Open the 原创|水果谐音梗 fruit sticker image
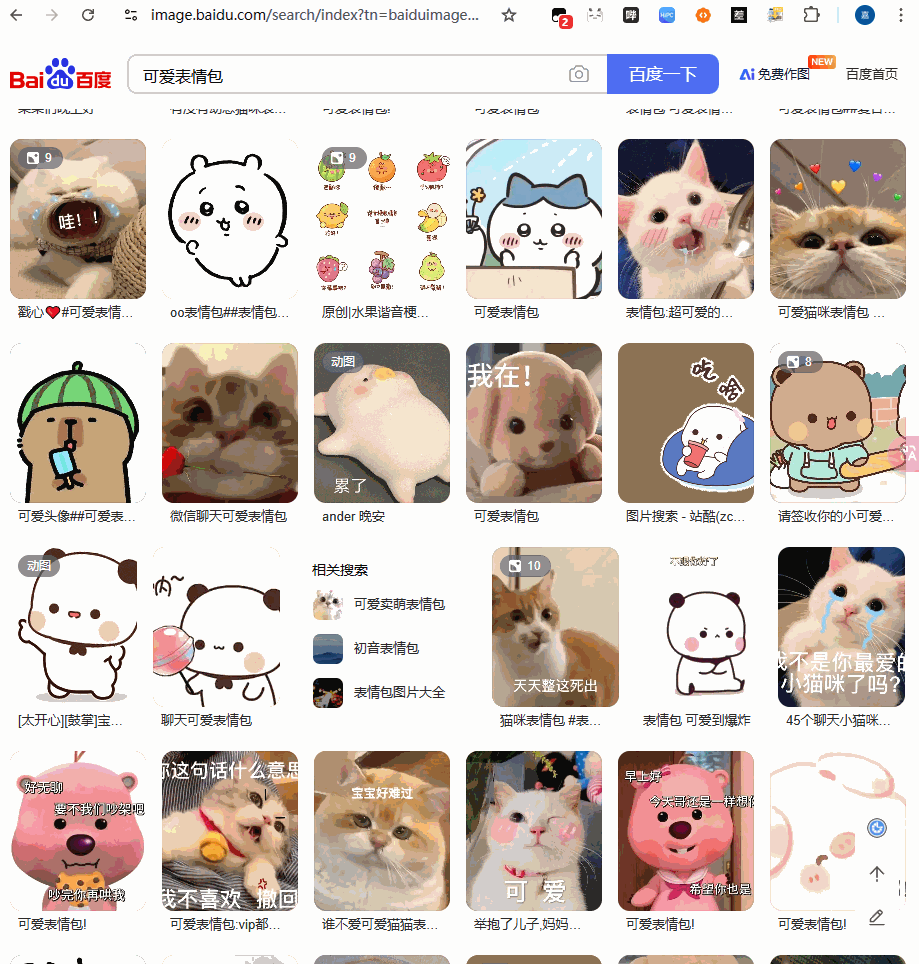This screenshot has height=964, width=919. tap(381, 218)
